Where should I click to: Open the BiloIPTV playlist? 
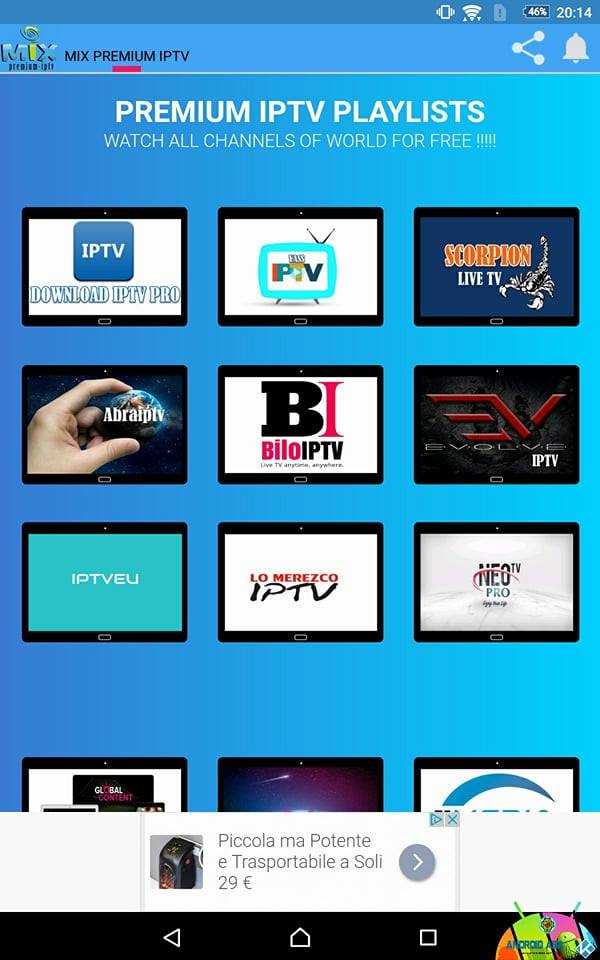(301, 424)
